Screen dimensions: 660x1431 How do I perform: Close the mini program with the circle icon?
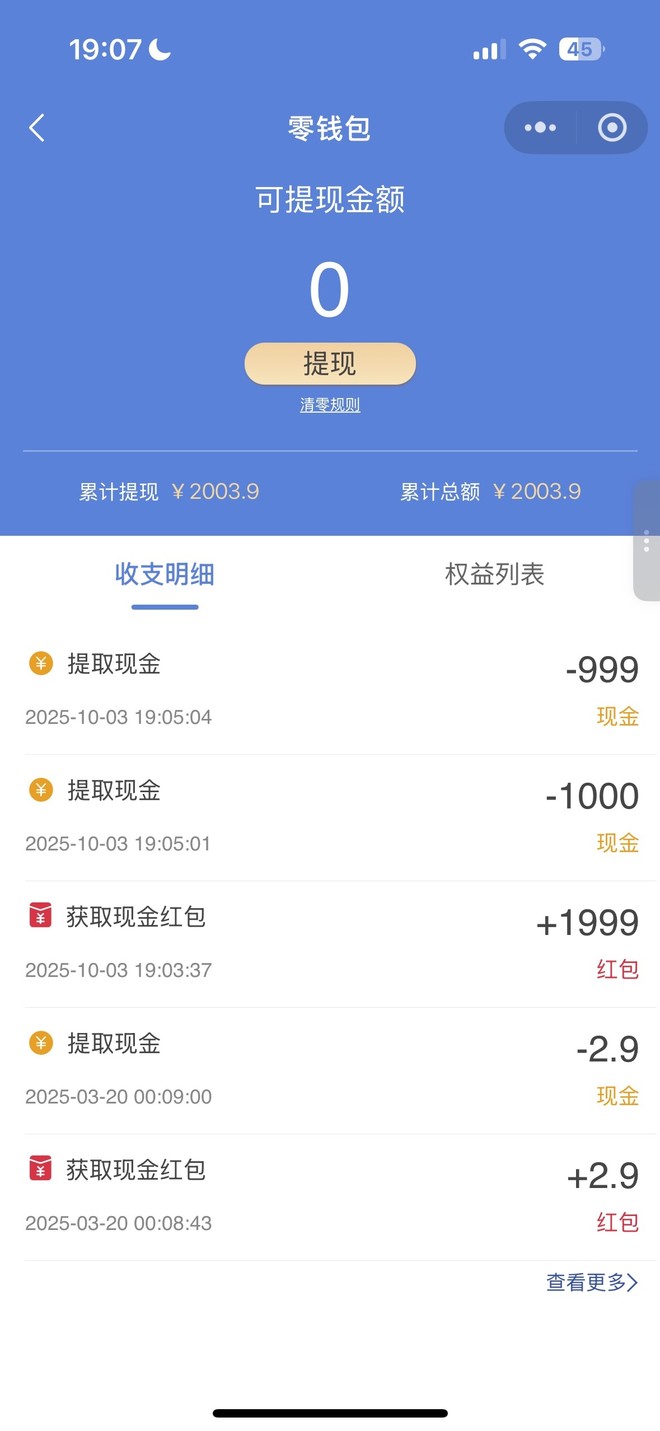point(612,128)
